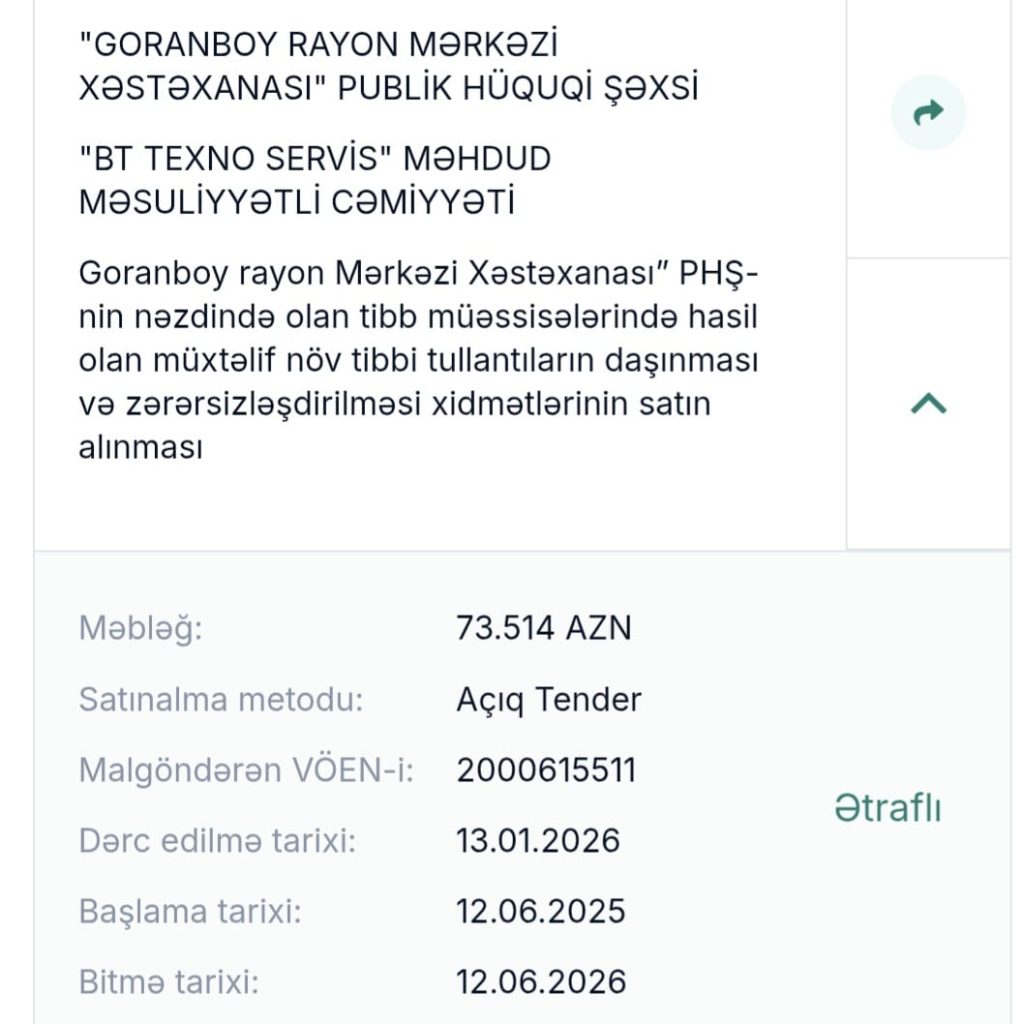
Task: Open the Ətraflı details link
Action: 888,808
